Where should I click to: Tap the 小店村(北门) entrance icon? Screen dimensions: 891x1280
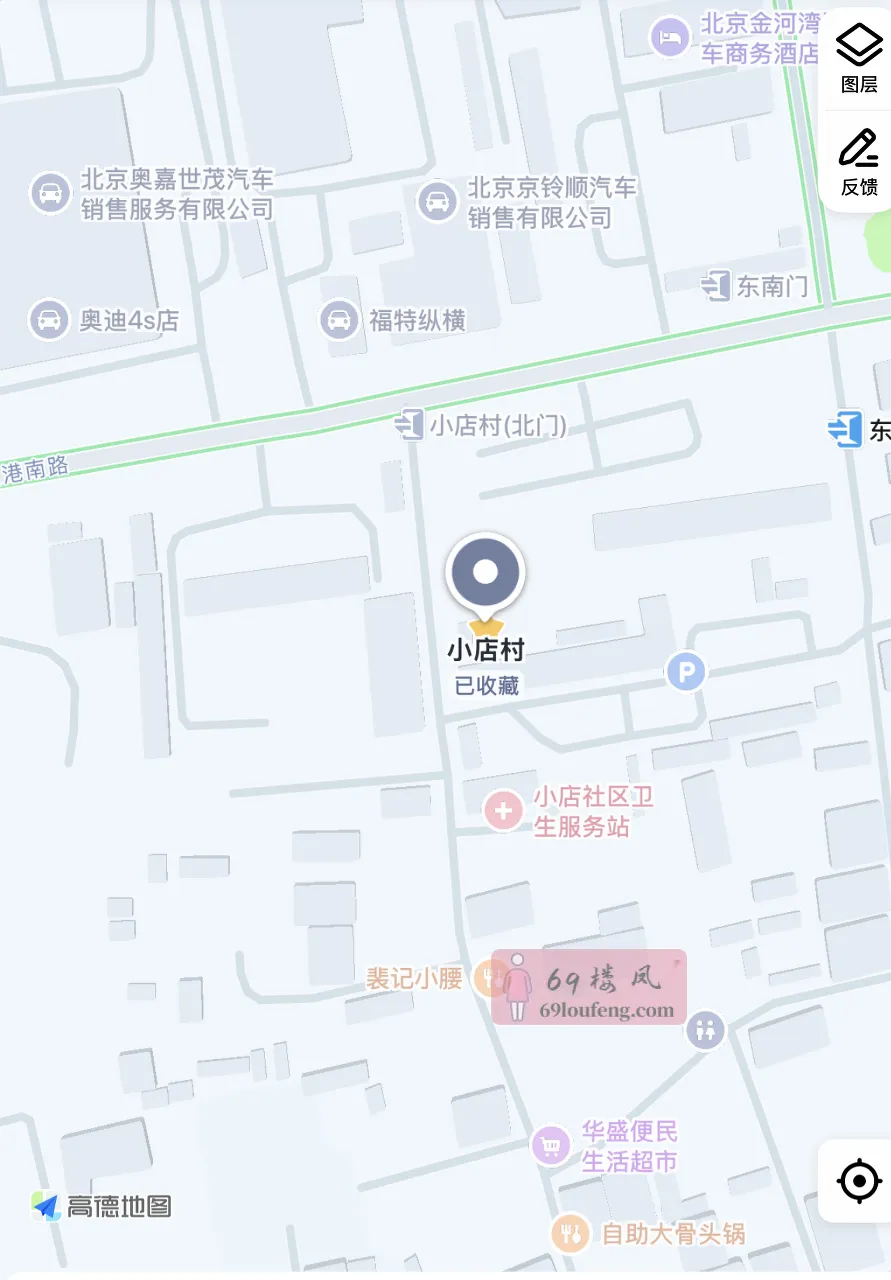tap(409, 425)
